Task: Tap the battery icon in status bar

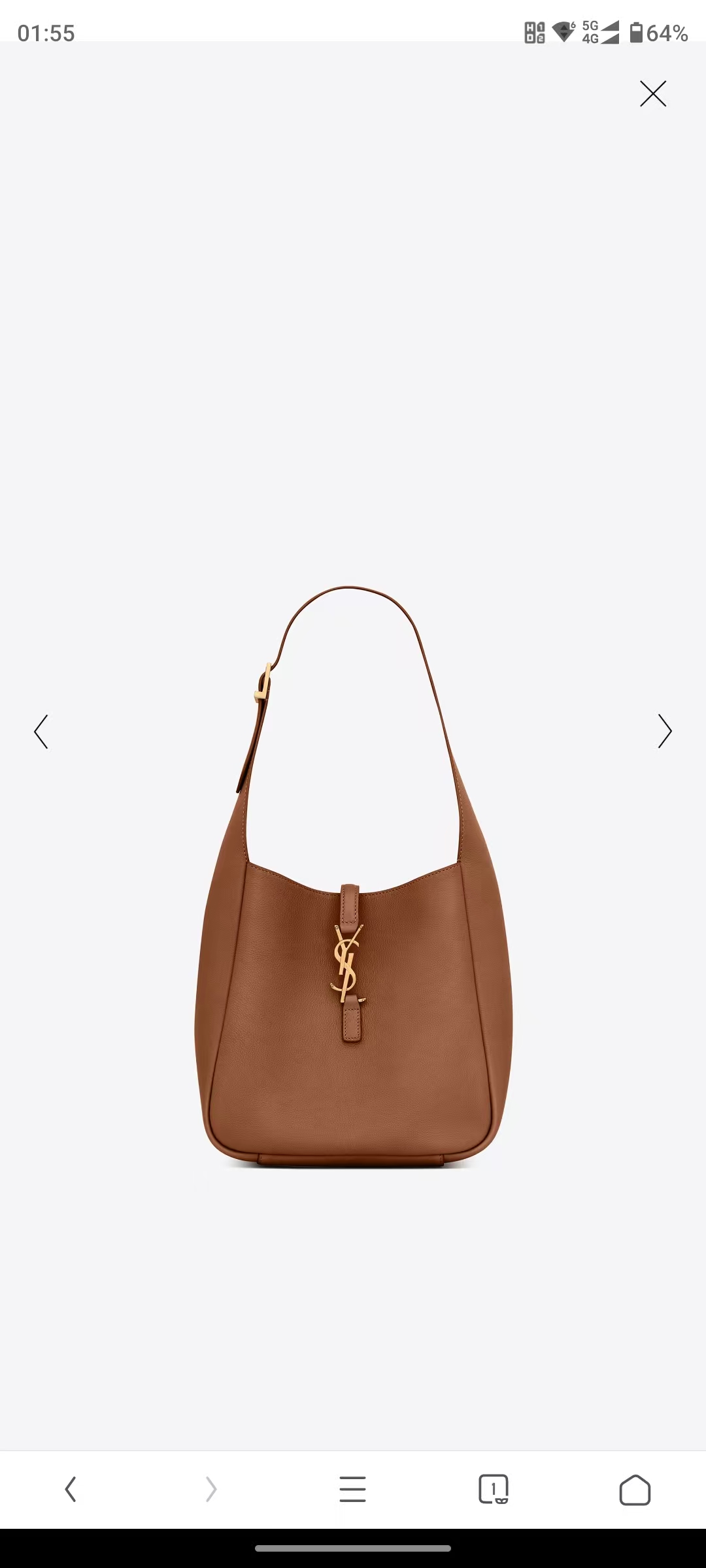Action: 636,31
